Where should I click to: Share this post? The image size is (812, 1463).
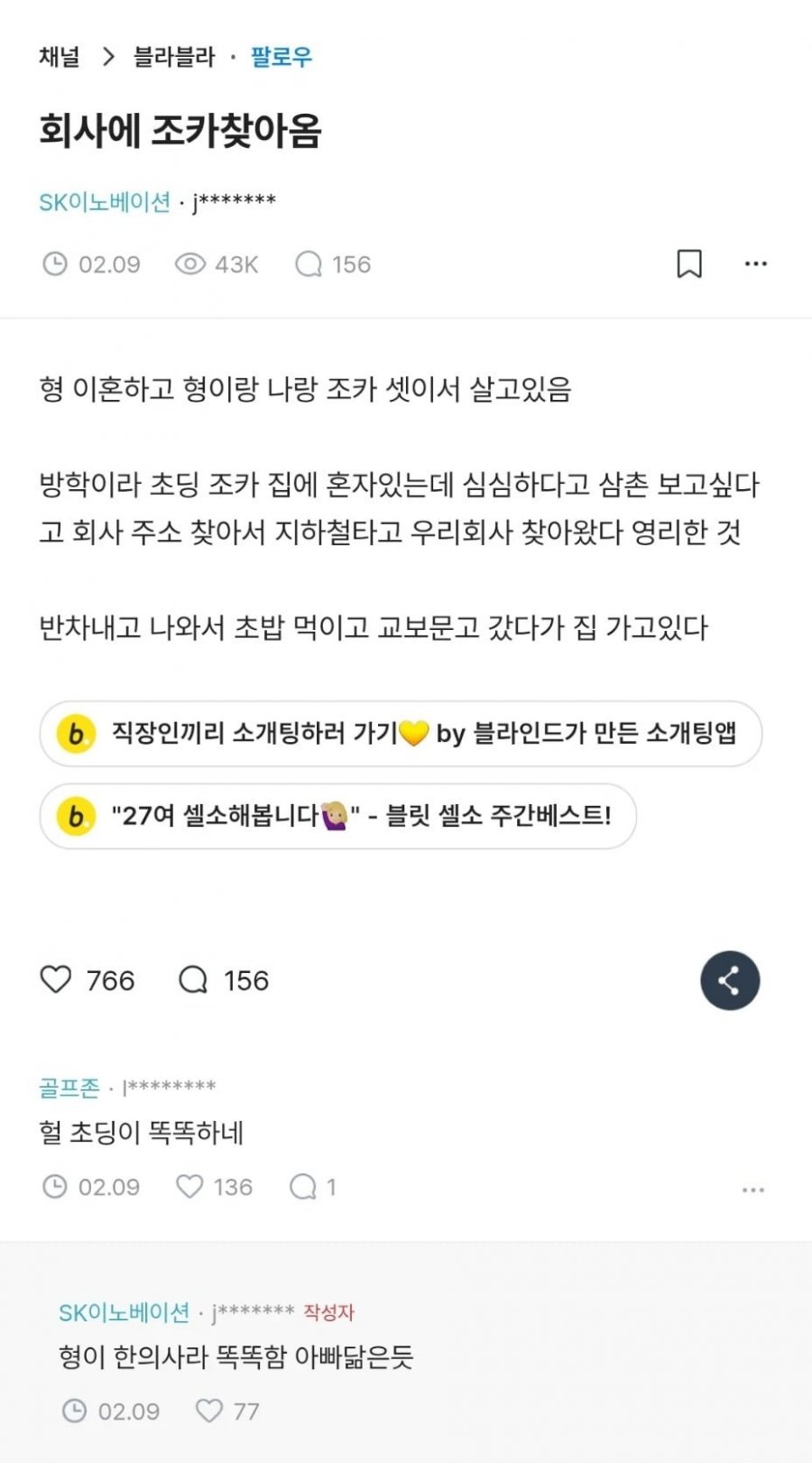[729, 980]
